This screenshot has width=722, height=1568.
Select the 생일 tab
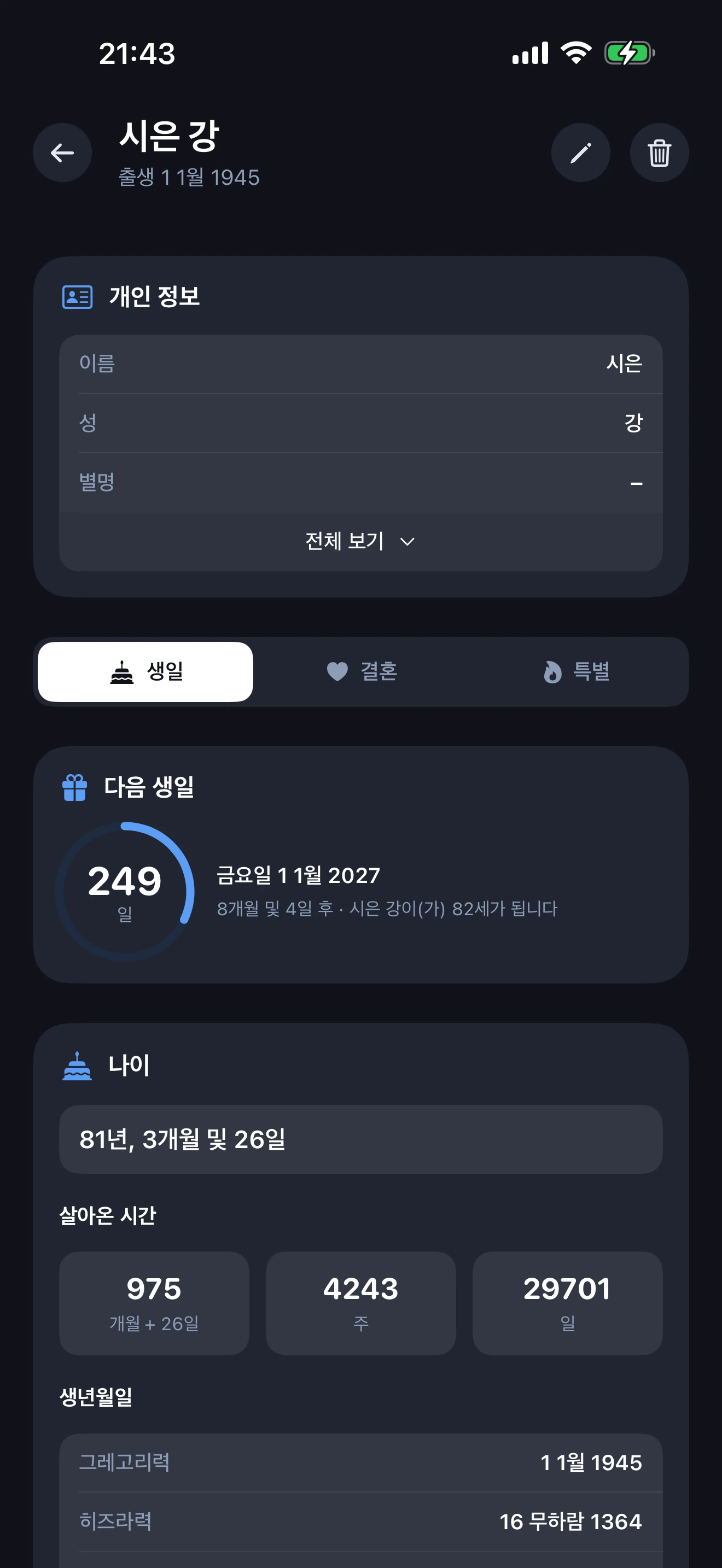point(145,672)
